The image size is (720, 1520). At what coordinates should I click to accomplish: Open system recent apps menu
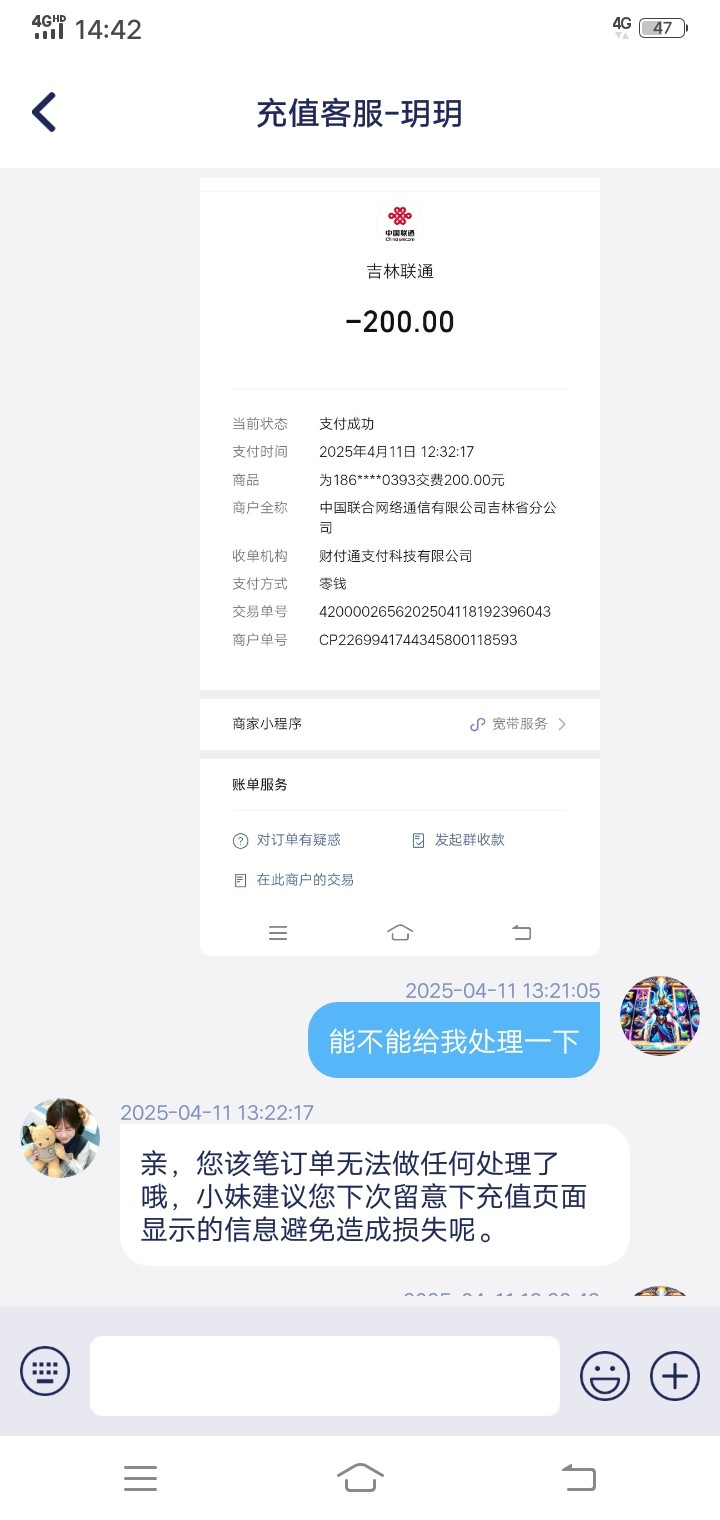tap(140, 1477)
